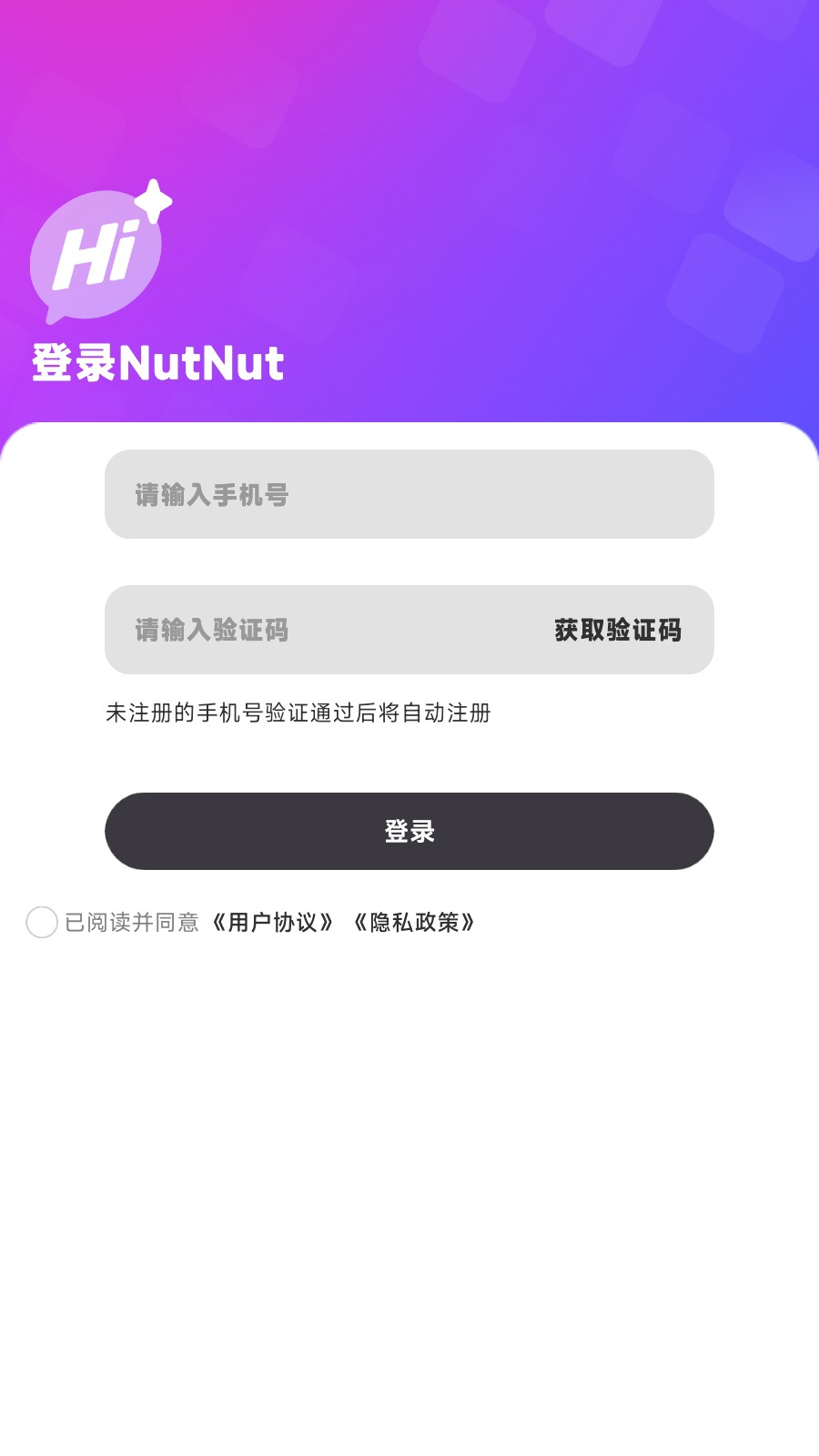
Task: Click the 已阅读并同意 label text
Action: pos(130,923)
